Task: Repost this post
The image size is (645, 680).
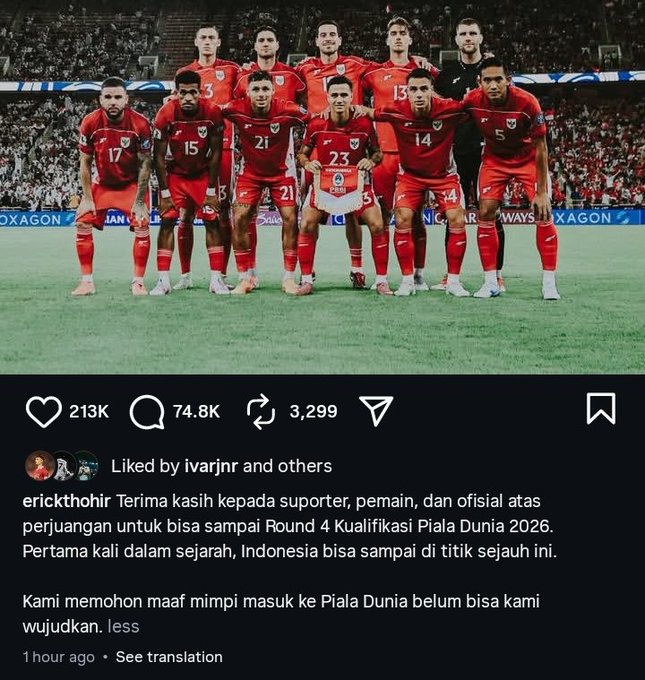Action: click(260, 411)
